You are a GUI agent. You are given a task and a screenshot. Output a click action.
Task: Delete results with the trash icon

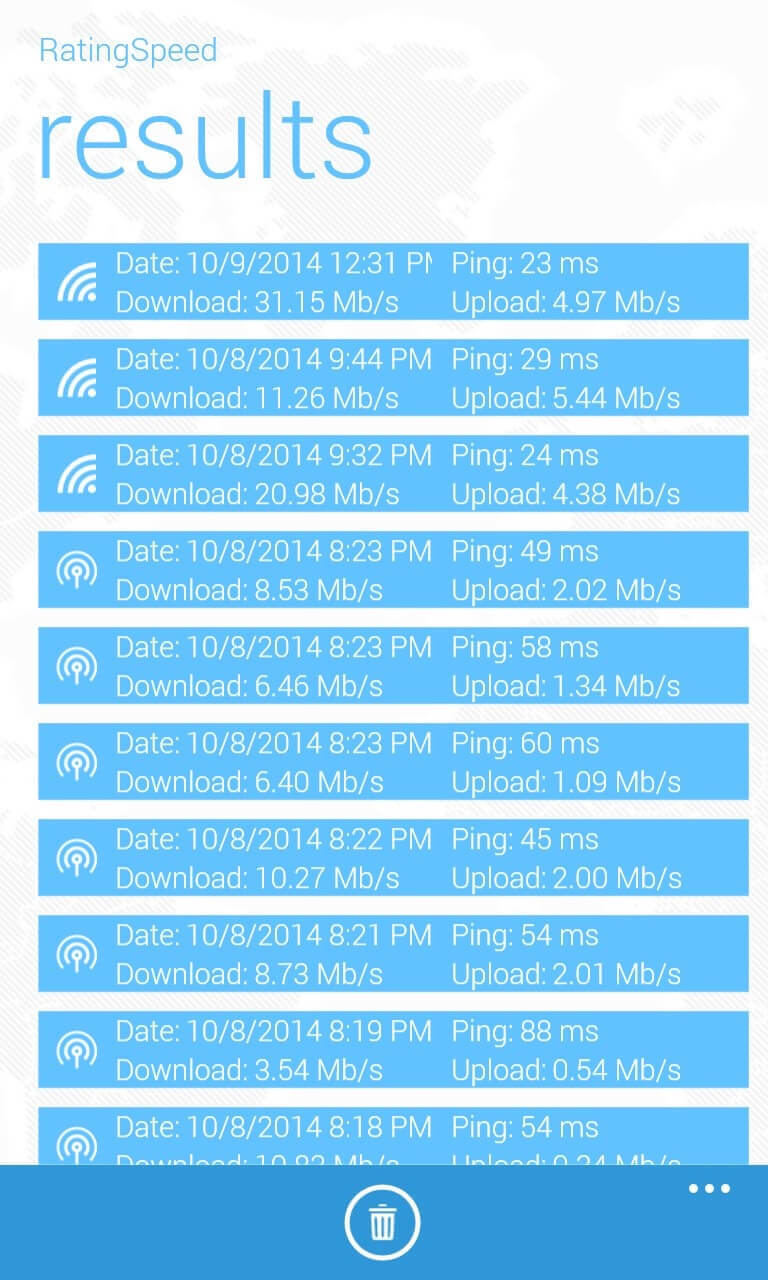click(x=382, y=1222)
